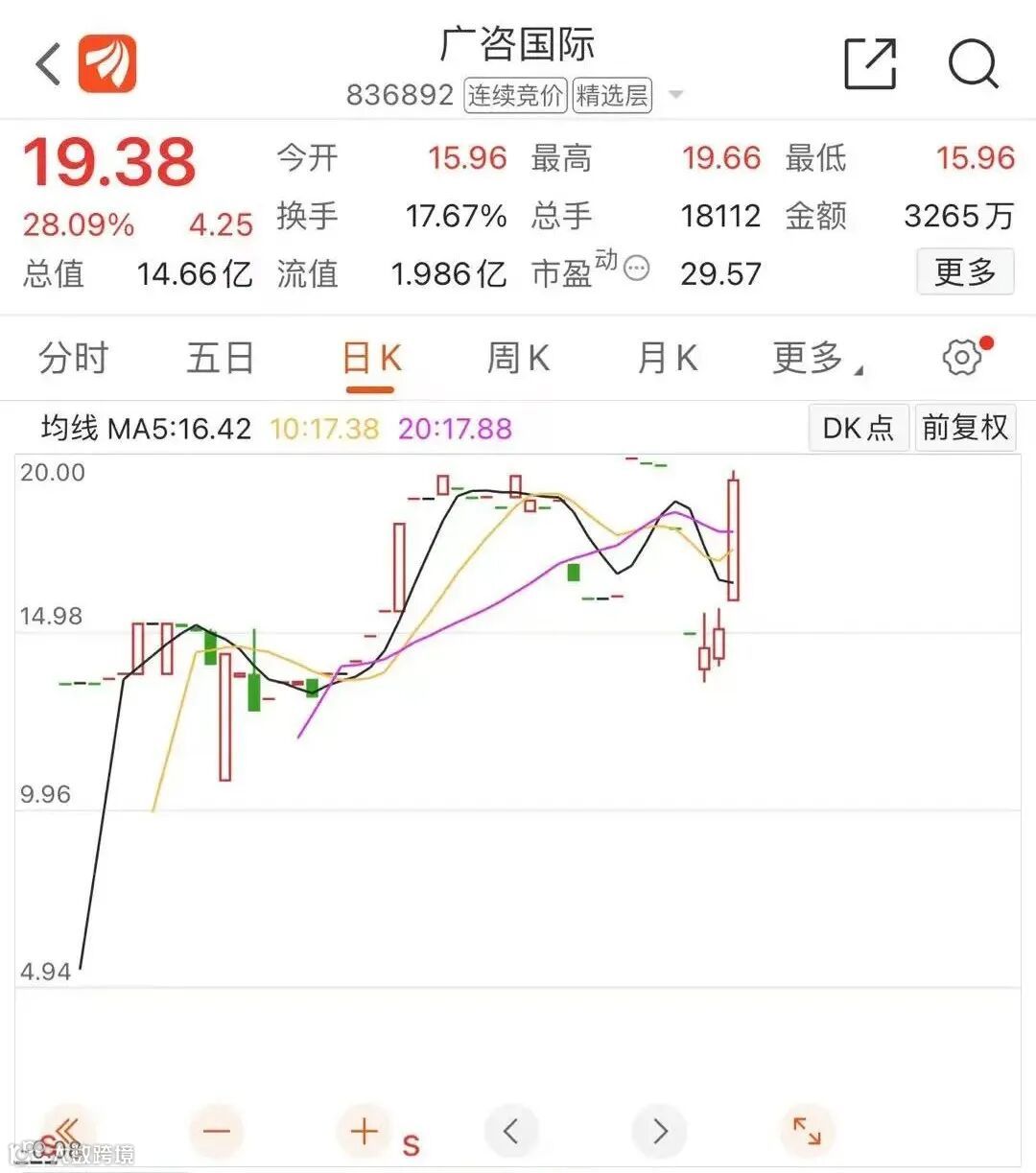The width and height of the screenshot is (1036, 1173).
Task: Zoom out the chart with minus button
Action: pyautogui.click(x=217, y=1132)
